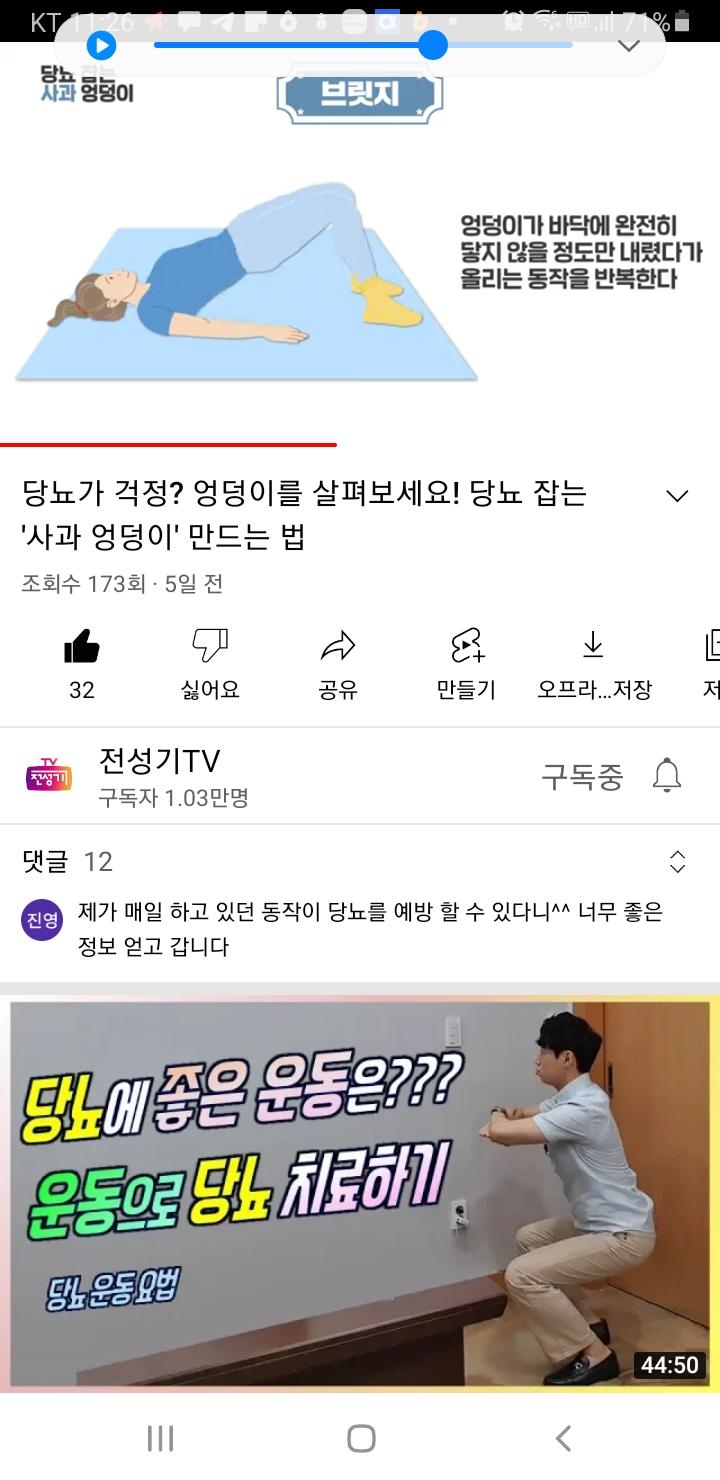The height and width of the screenshot is (1480, 720).
Task: Collapse the floating player with the chevron
Action: point(628,46)
